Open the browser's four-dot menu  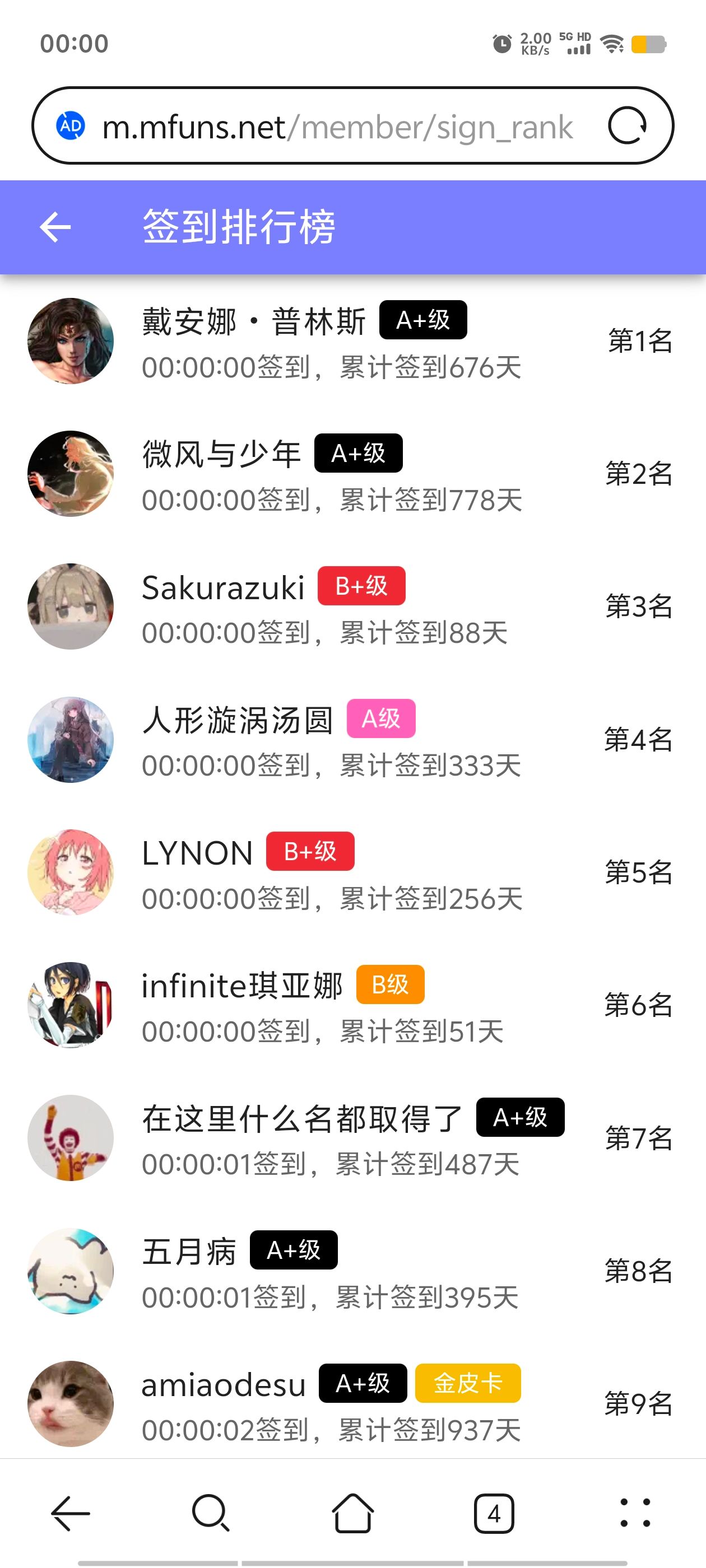pos(635,1513)
